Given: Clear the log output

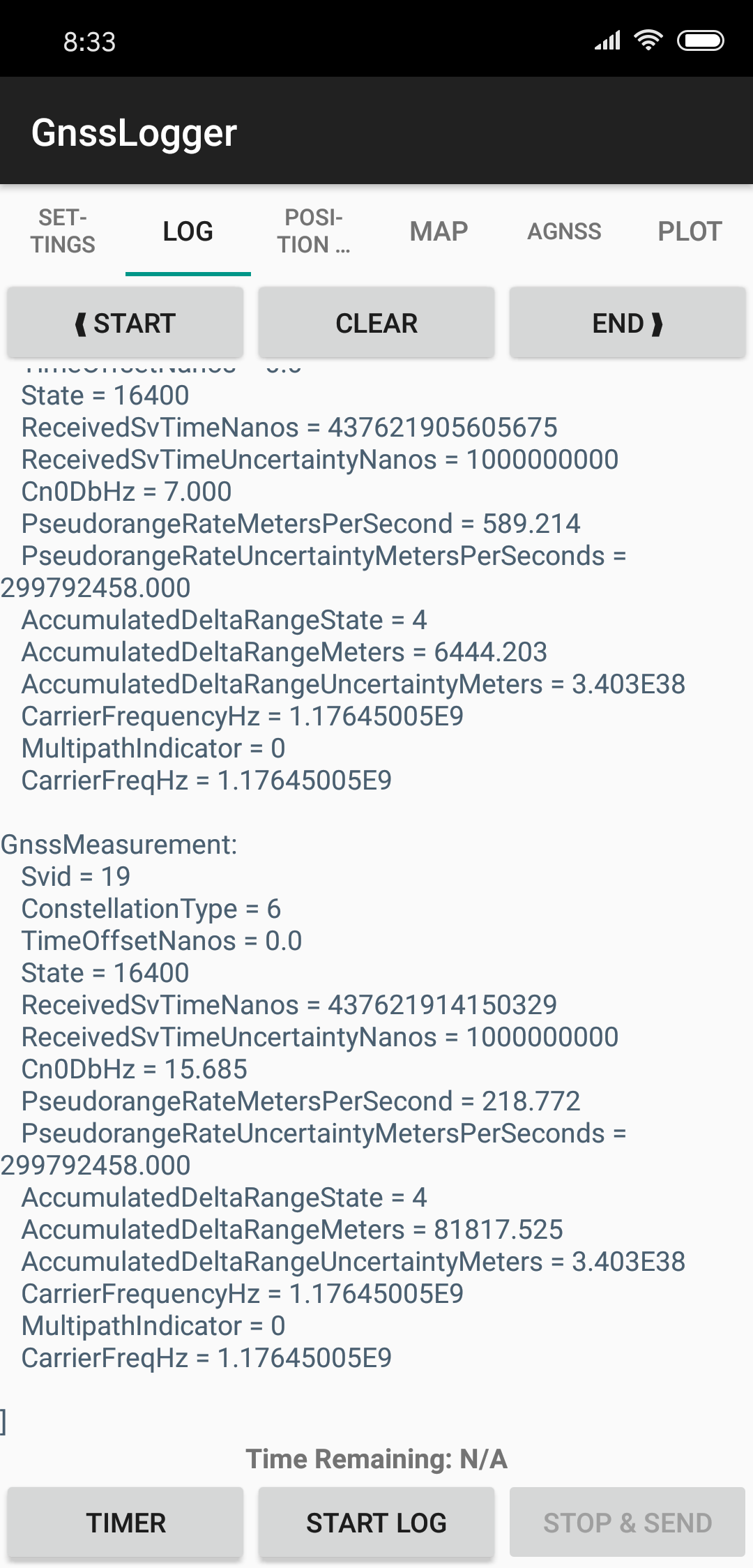Looking at the screenshot, I should click(376, 323).
